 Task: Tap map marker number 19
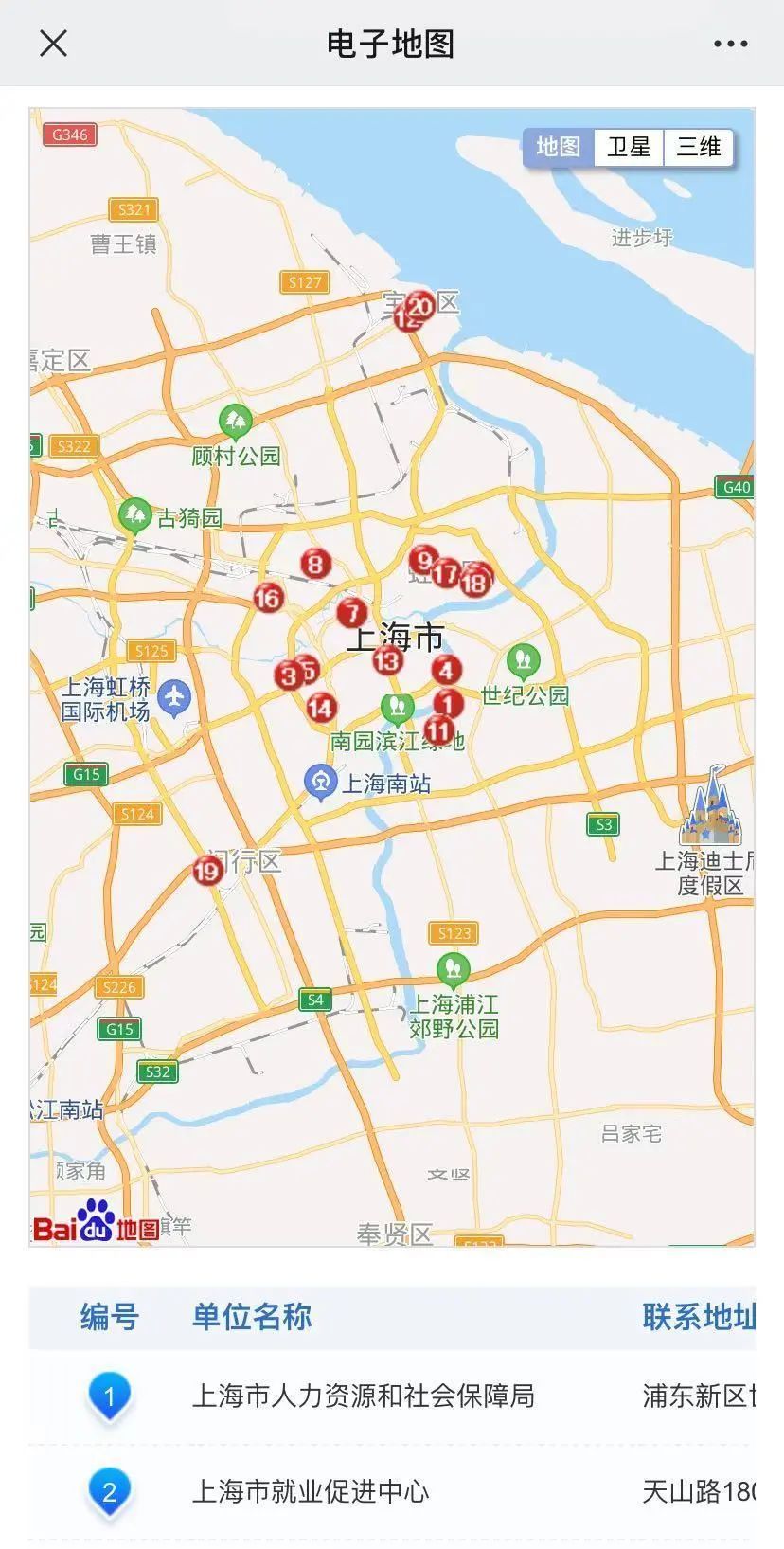tap(207, 870)
